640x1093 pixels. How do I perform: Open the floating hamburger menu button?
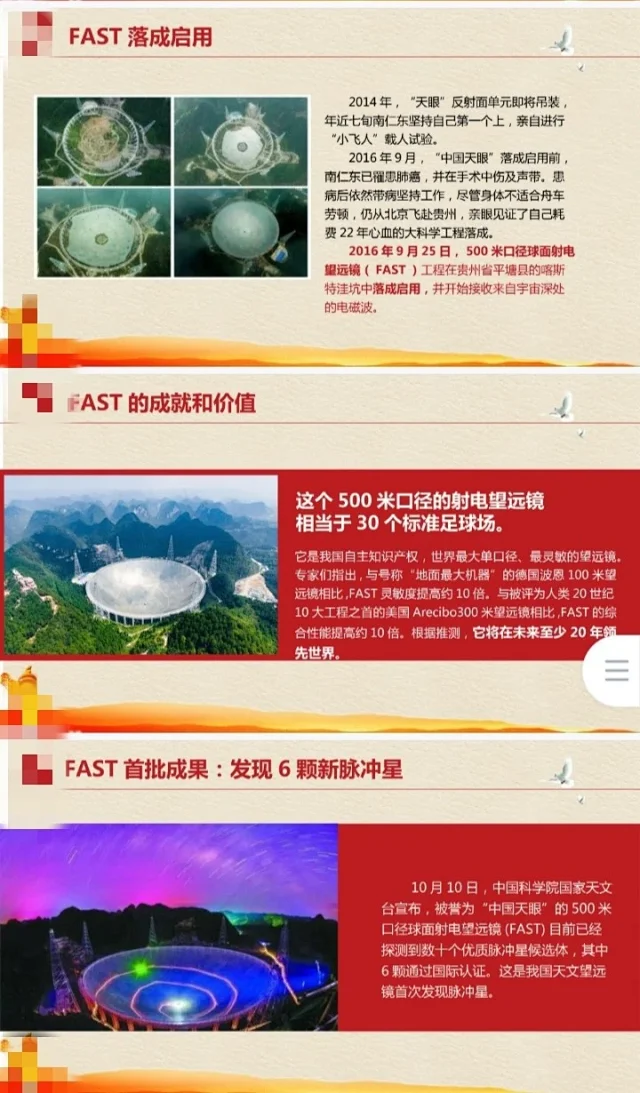[x=616, y=670]
